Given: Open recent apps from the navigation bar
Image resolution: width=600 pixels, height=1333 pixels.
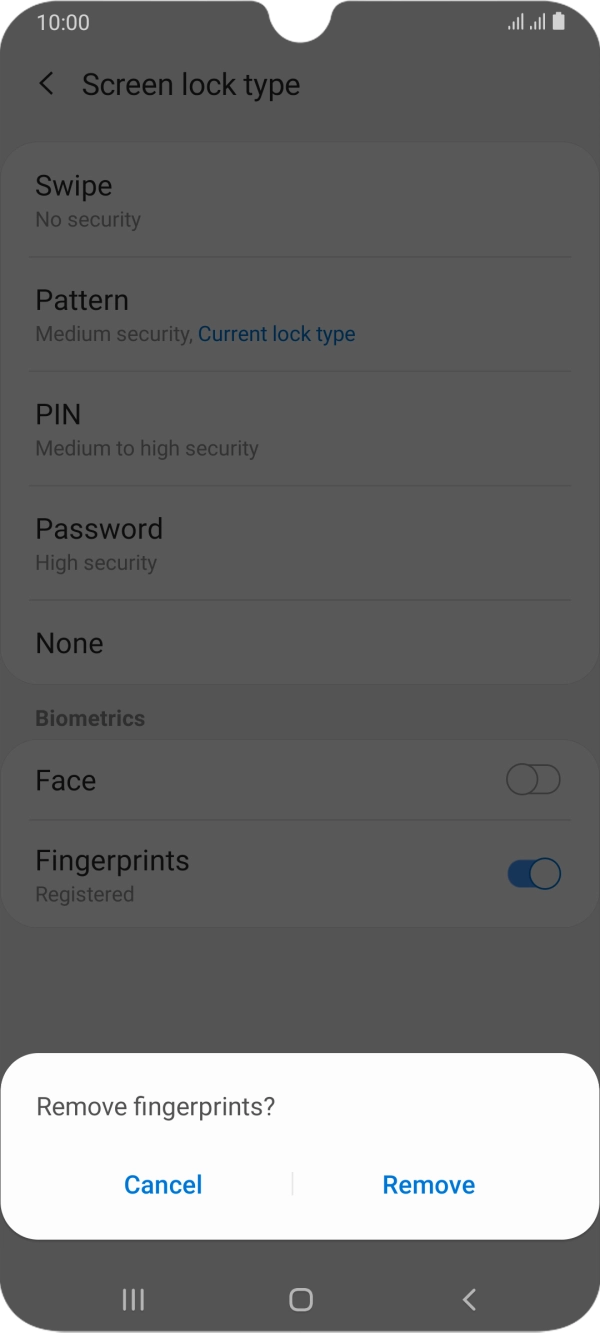Looking at the screenshot, I should coord(132,1299).
